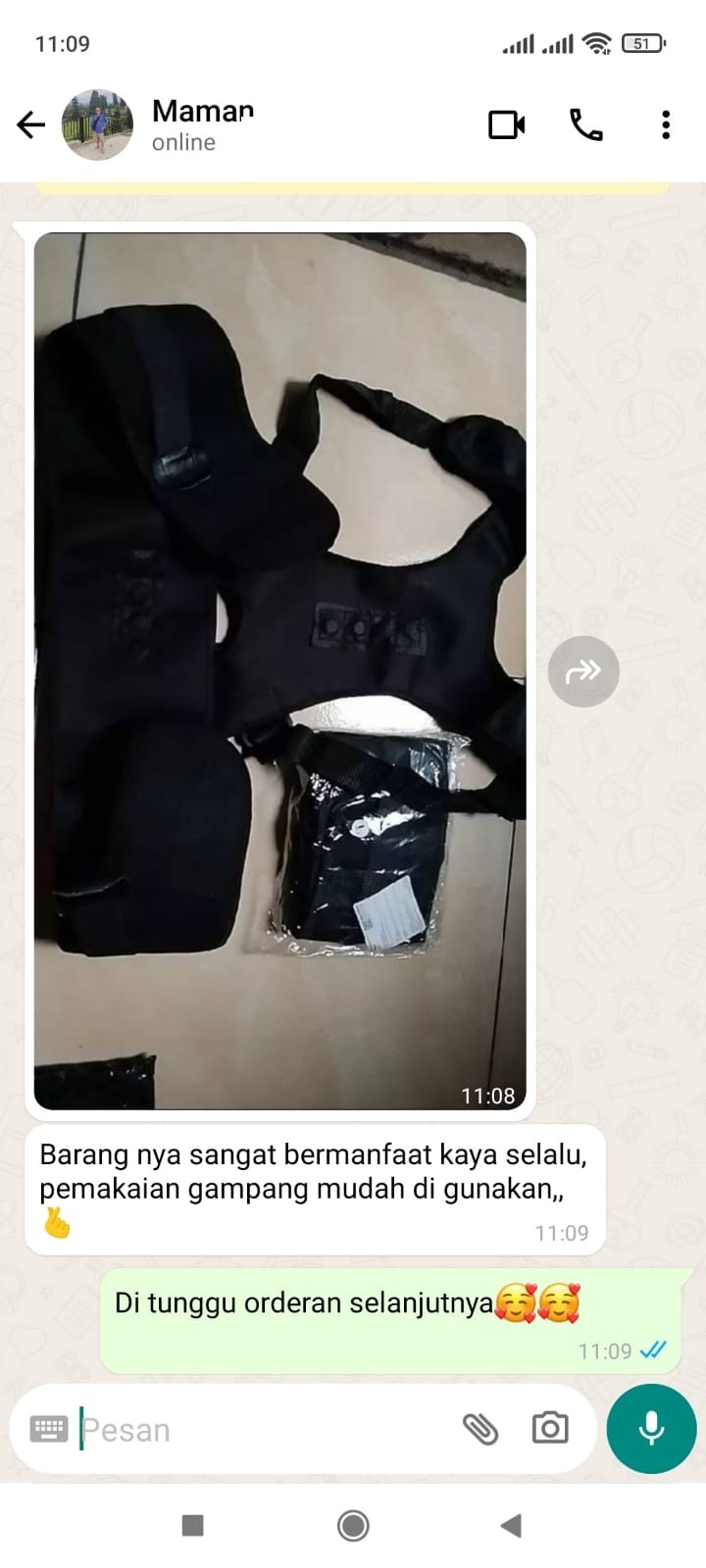
Task: Open the camera from the message bar
Action: click(x=550, y=1429)
